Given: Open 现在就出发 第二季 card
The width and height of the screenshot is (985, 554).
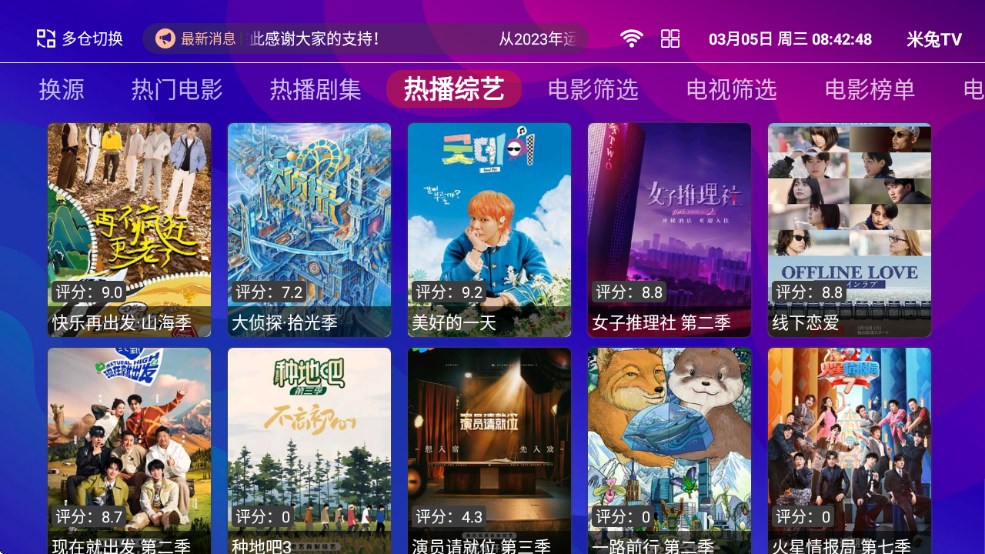Looking at the screenshot, I should pyautogui.click(x=129, y=450).
